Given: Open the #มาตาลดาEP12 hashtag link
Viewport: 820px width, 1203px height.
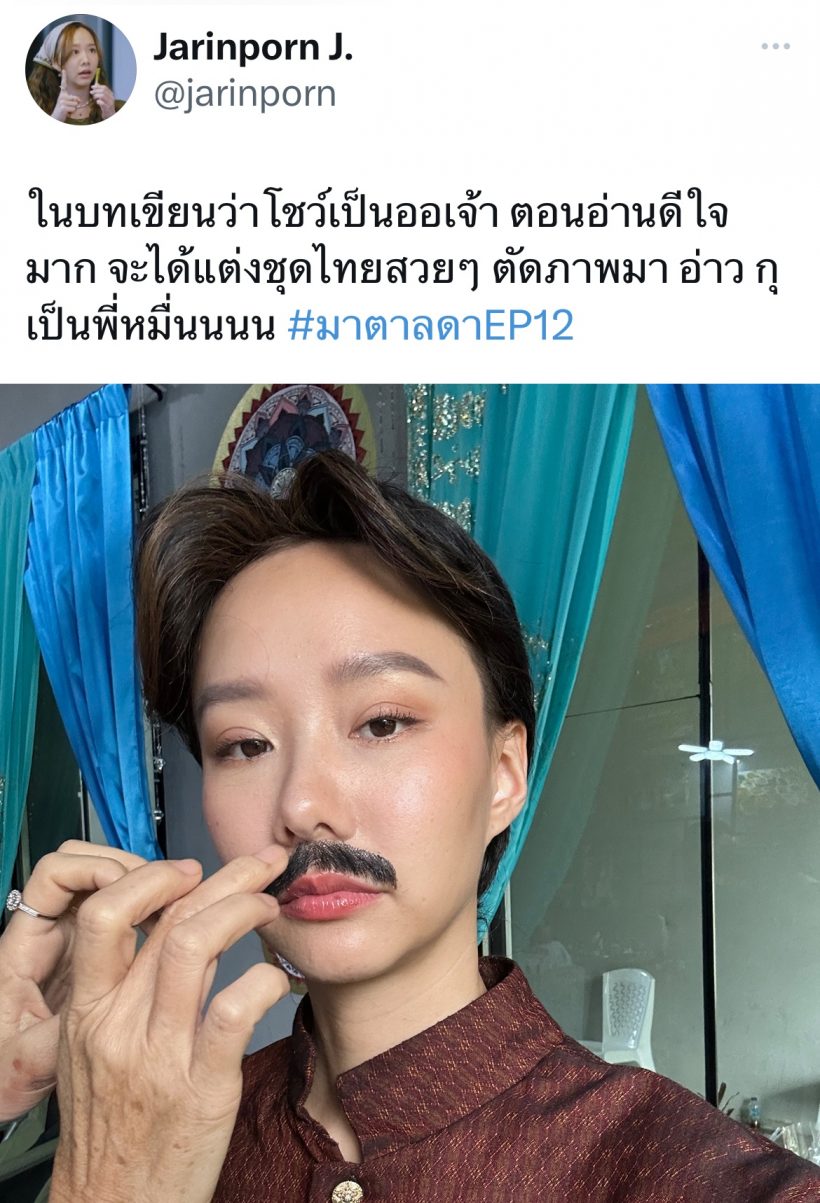Looking at the screenshot, I should [x=430, y=326].
